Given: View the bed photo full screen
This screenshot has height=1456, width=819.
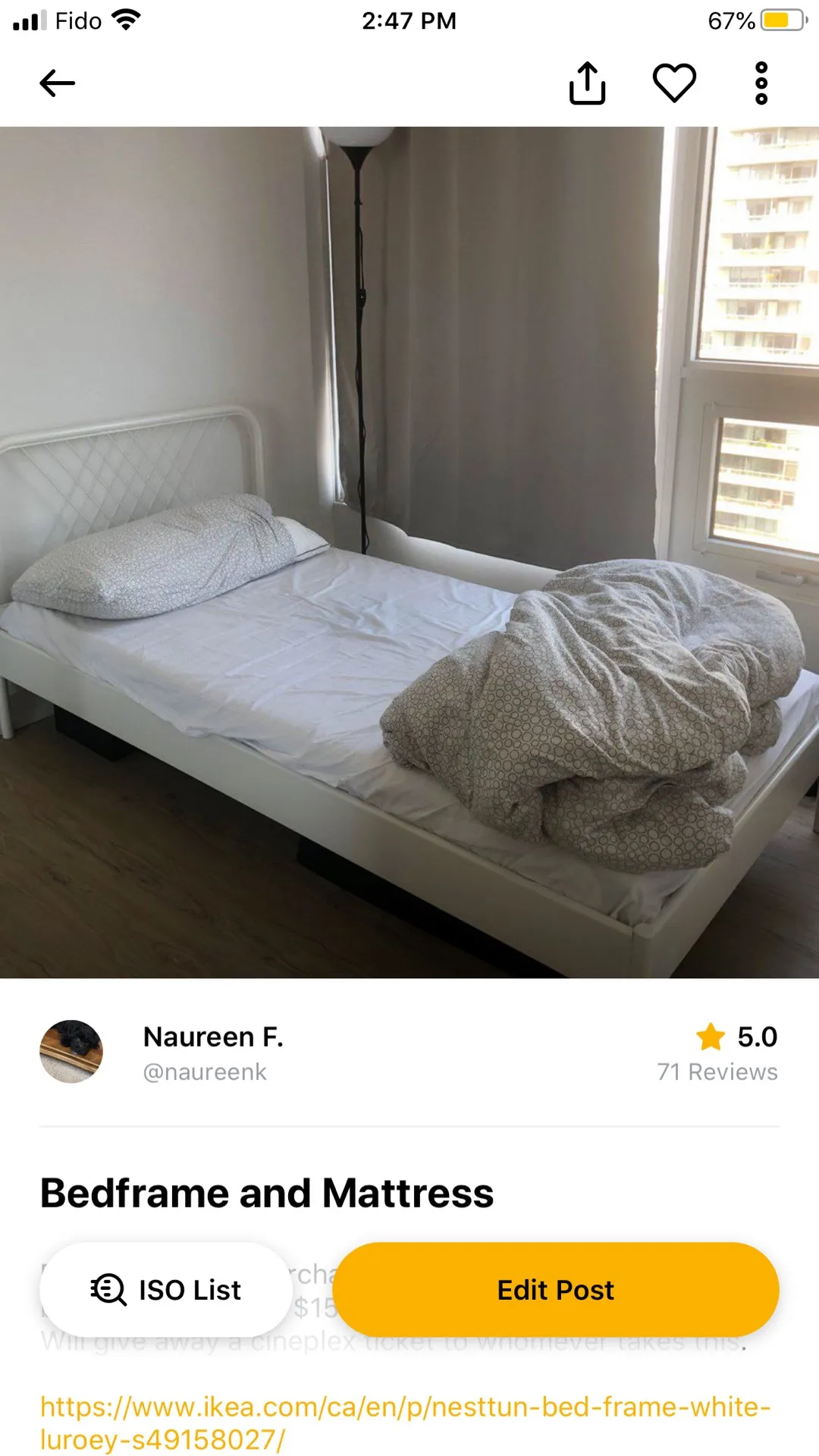Looking at the screenshot, I should tap(409, 552).
